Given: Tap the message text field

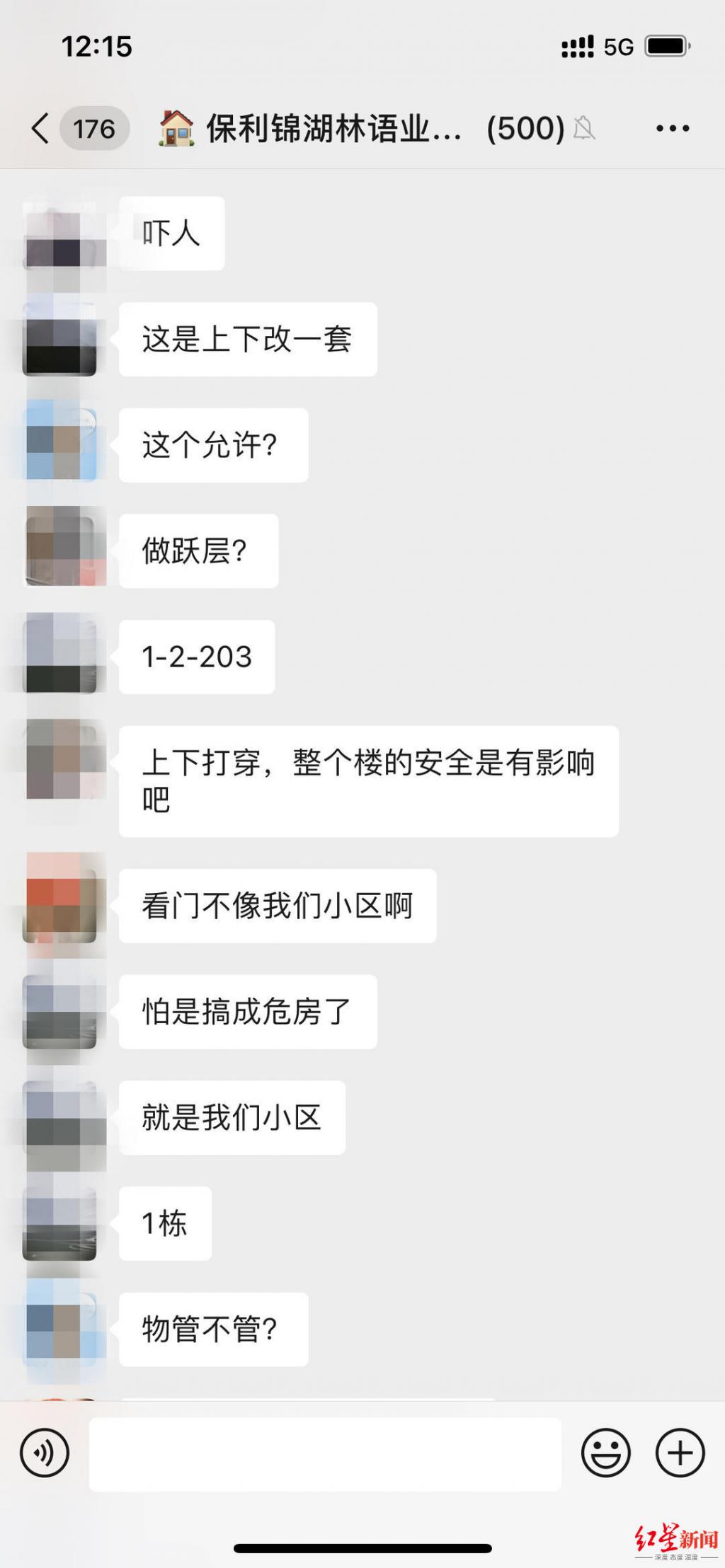Looking at the screenshot, I should 325,1454.
